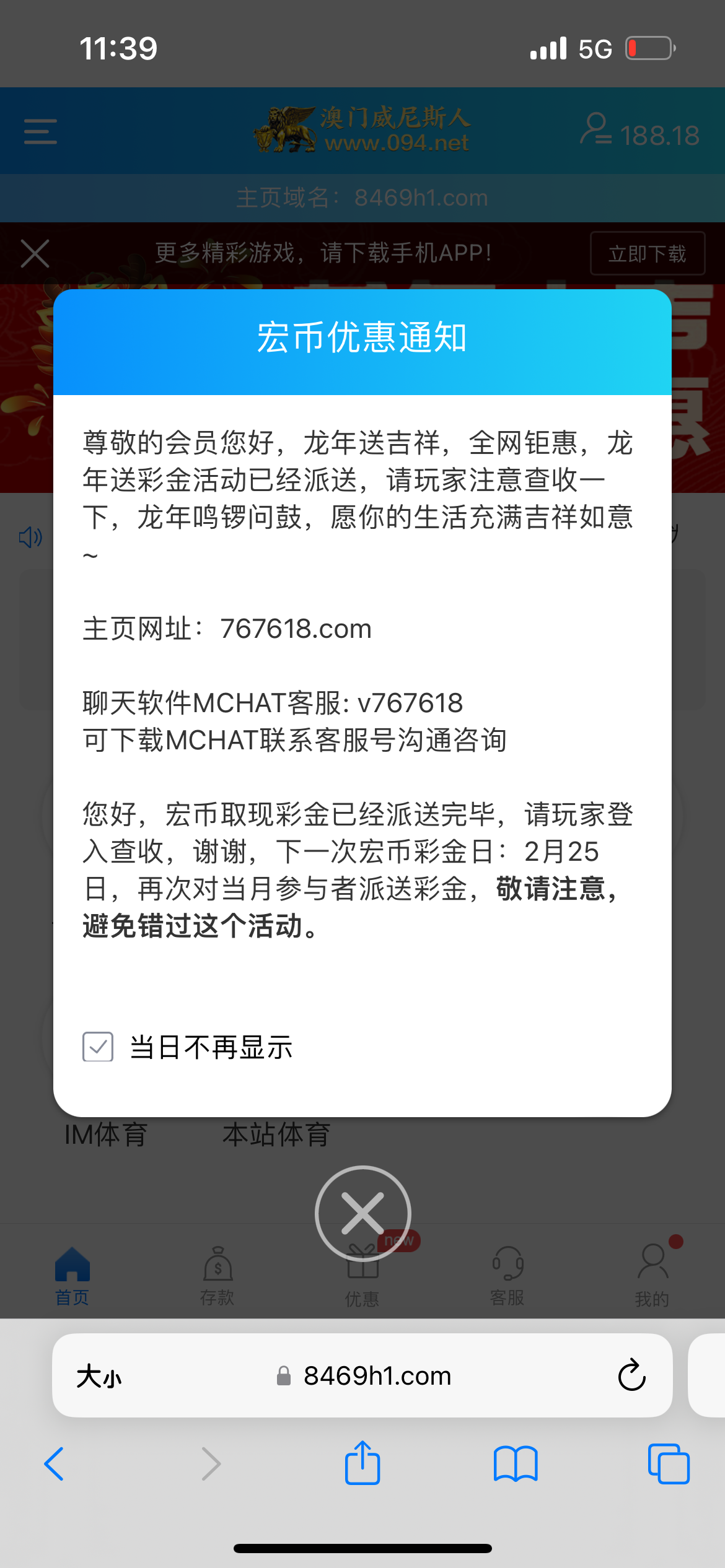The width and height of the screenshot is (725, 1568).
Task: Go back to the previous page
Action: click(54, 1464)
